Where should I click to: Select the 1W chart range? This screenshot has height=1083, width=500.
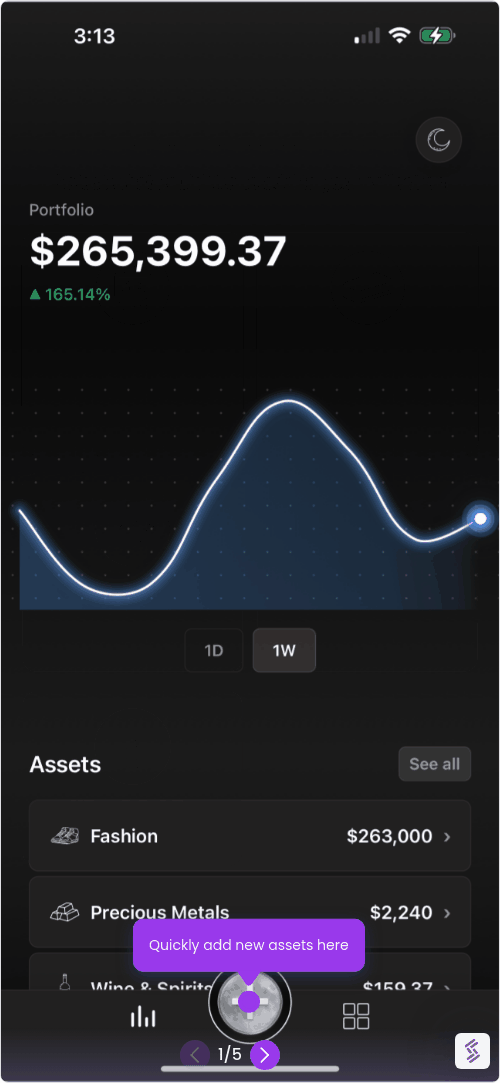(x=284, y=651)
